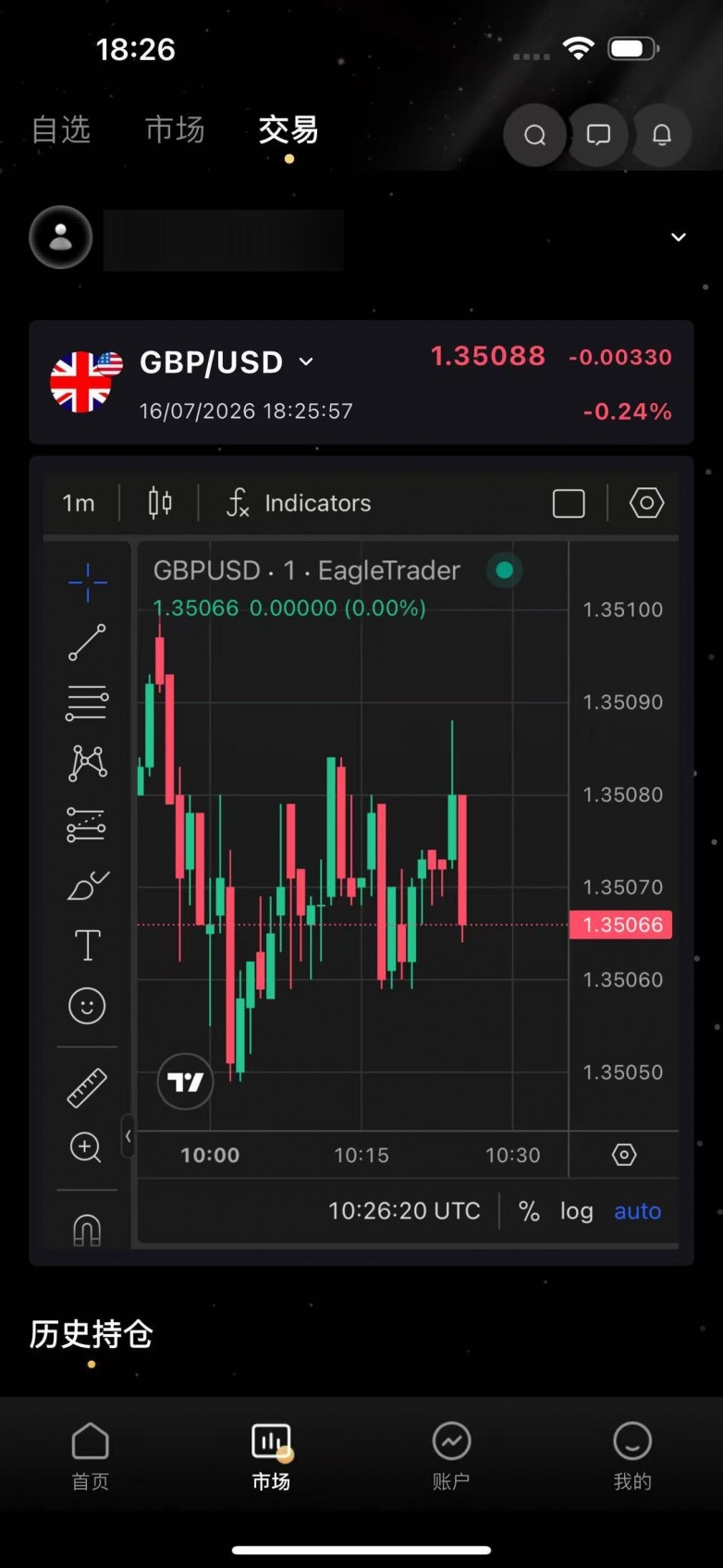This screenshot has width=723, height=1568.
Task: Open the messages chat icon
Action: [598, 135]
